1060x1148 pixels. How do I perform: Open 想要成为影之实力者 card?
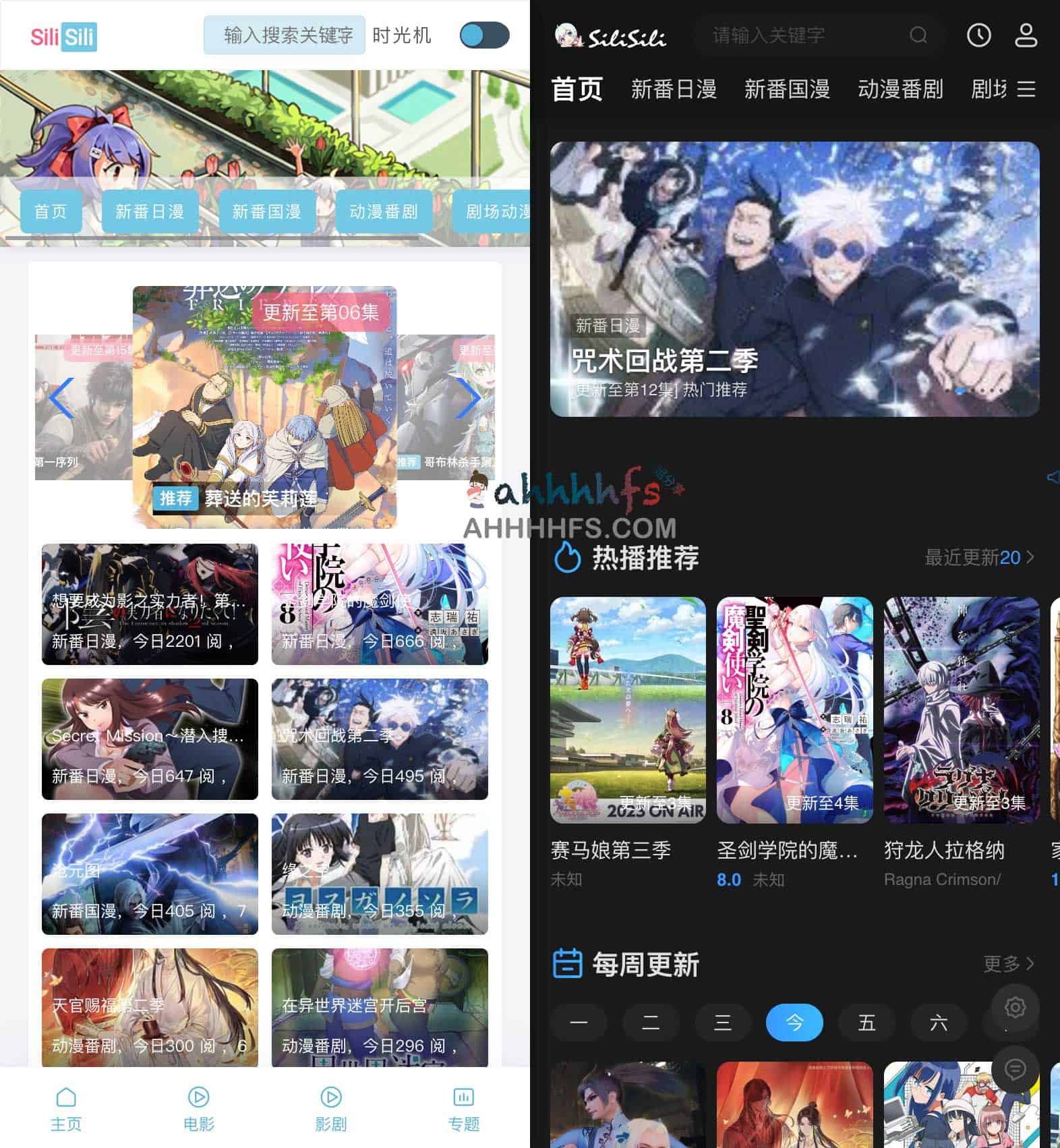pyautogui.click(x=150, y=604)
